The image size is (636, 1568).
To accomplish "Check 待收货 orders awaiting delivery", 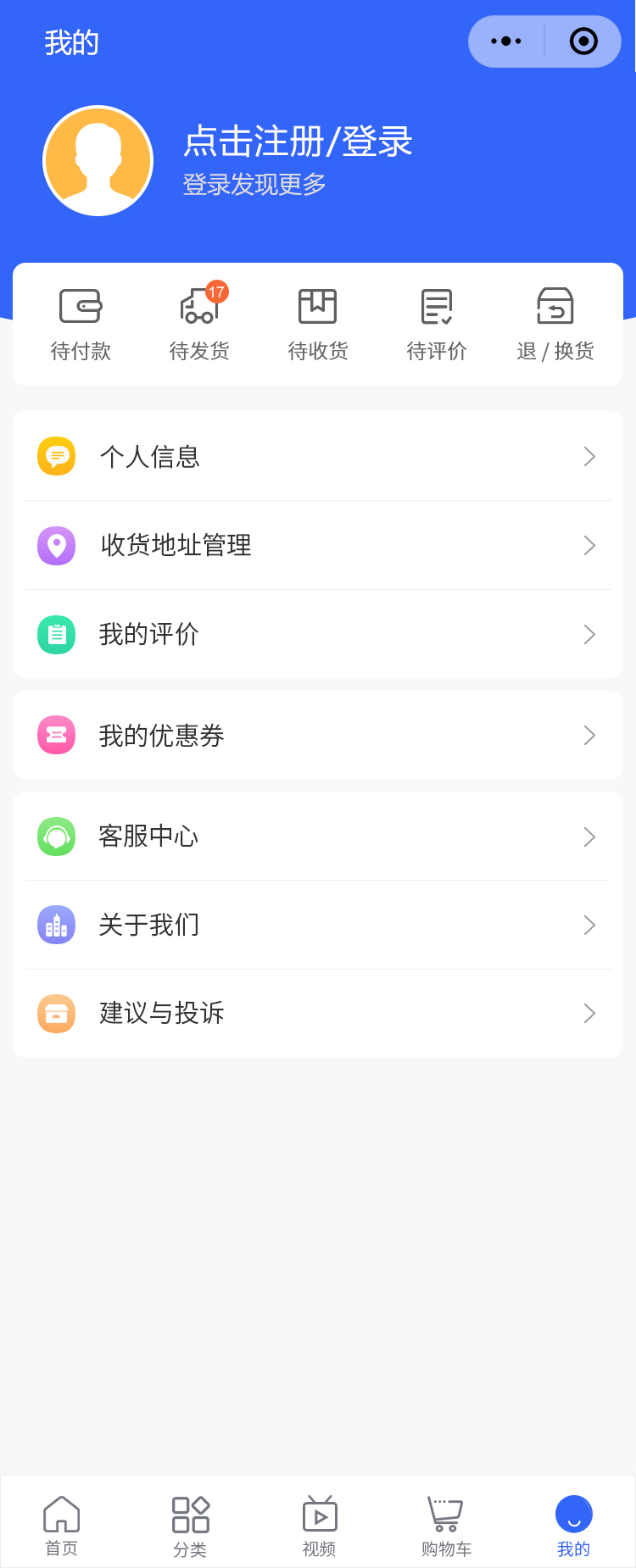I will (318, 325).
